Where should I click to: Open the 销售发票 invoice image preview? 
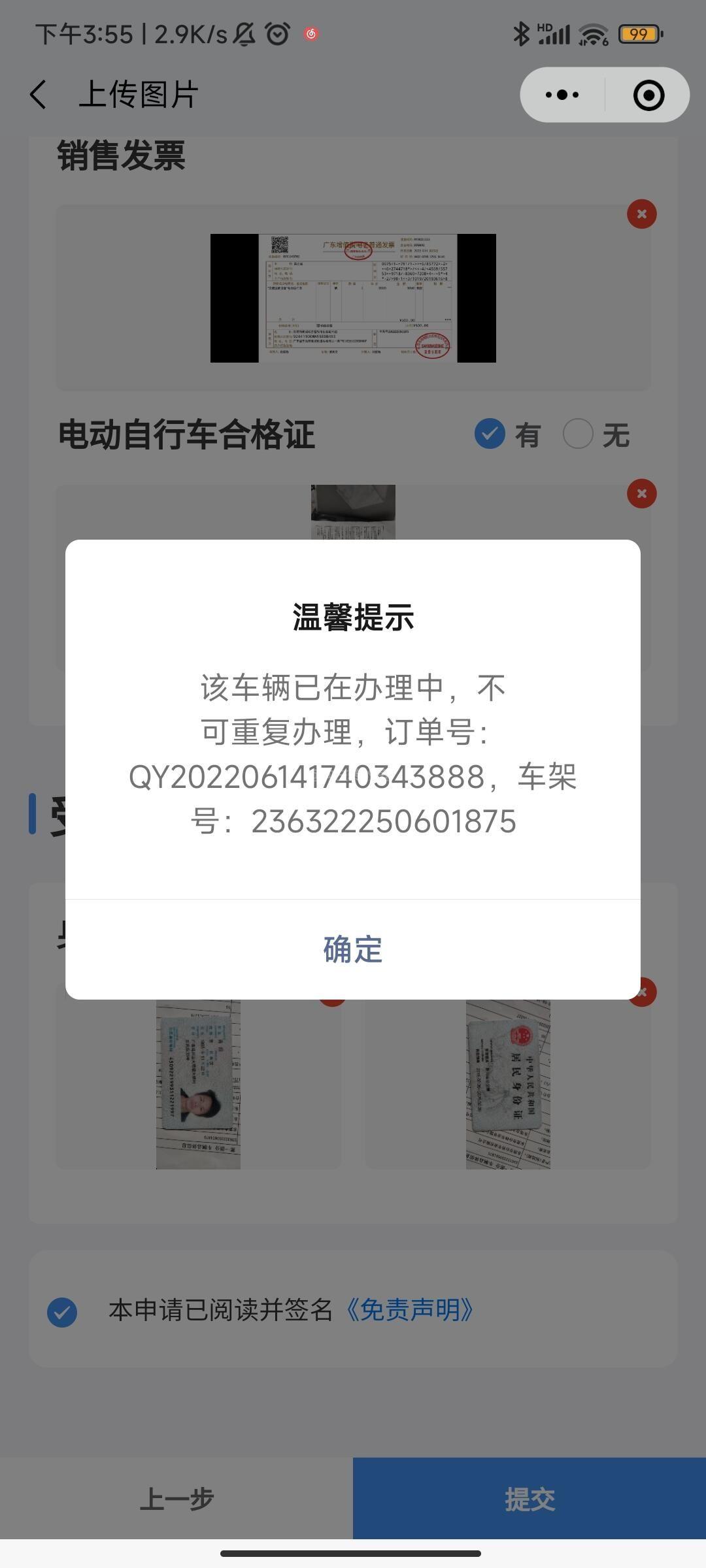tap(353, 298)
